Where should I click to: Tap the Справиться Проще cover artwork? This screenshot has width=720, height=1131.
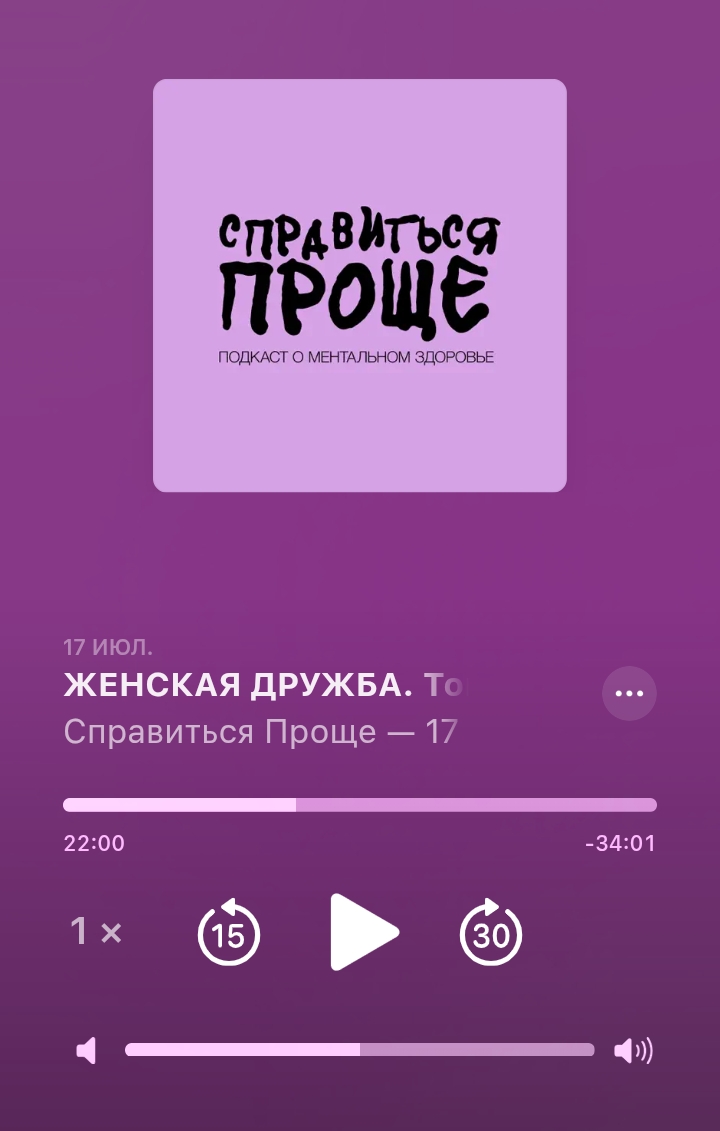click(x=360, y=285)
